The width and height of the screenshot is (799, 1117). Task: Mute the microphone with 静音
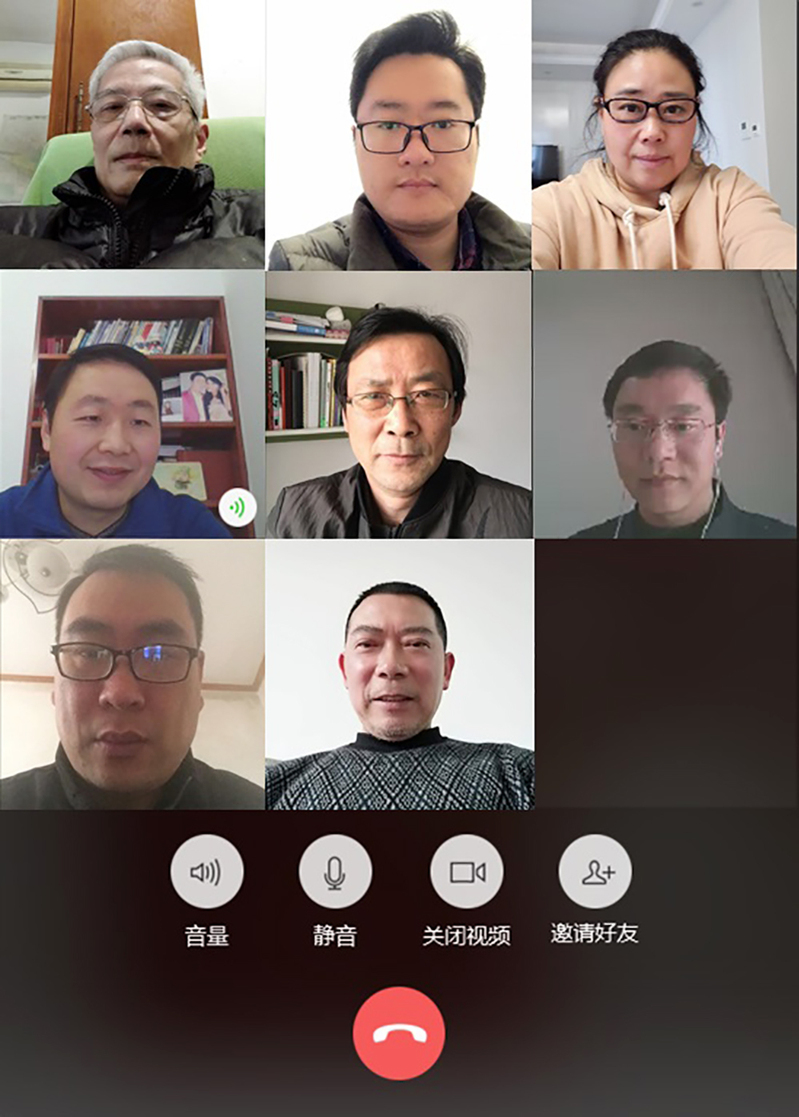click(x=335, y=872)
